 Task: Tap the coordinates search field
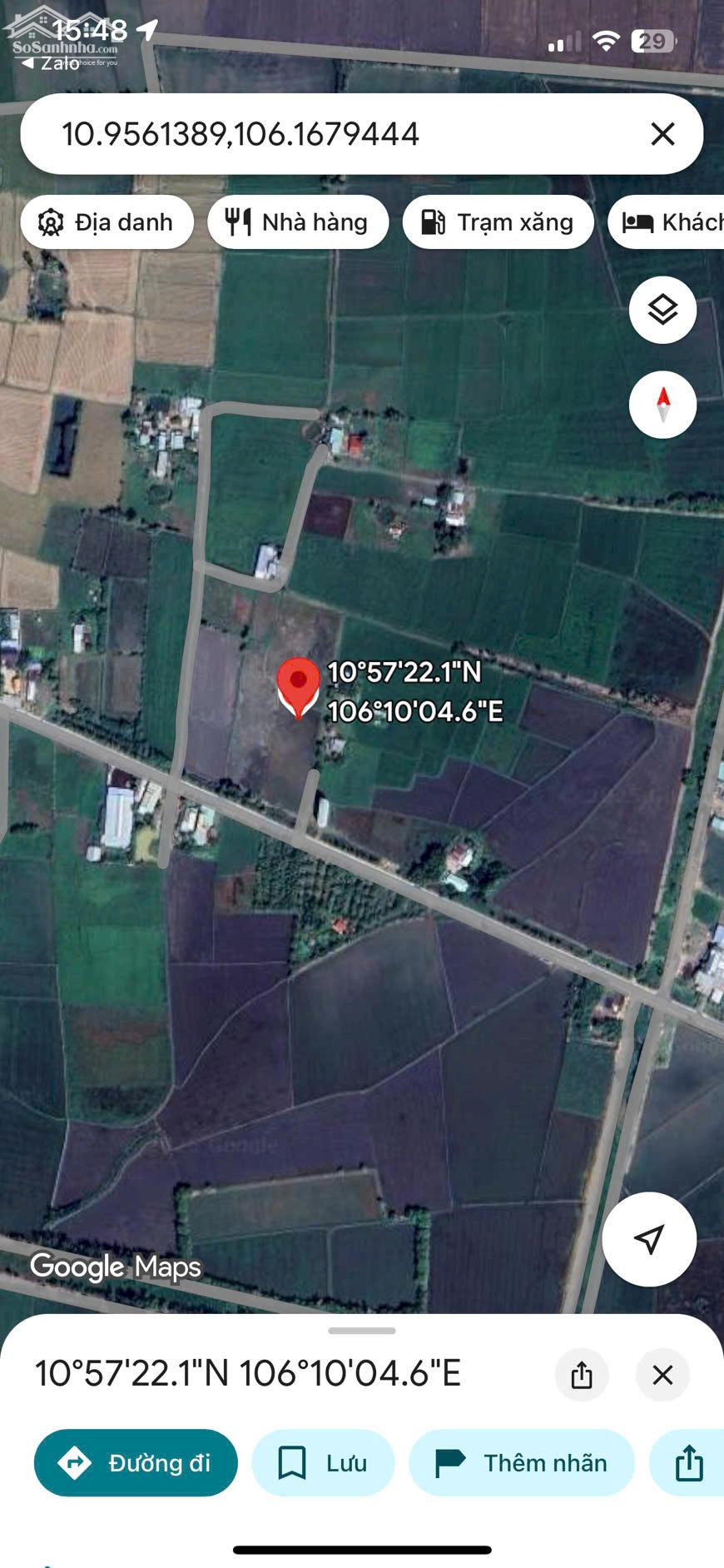[333, 134]
